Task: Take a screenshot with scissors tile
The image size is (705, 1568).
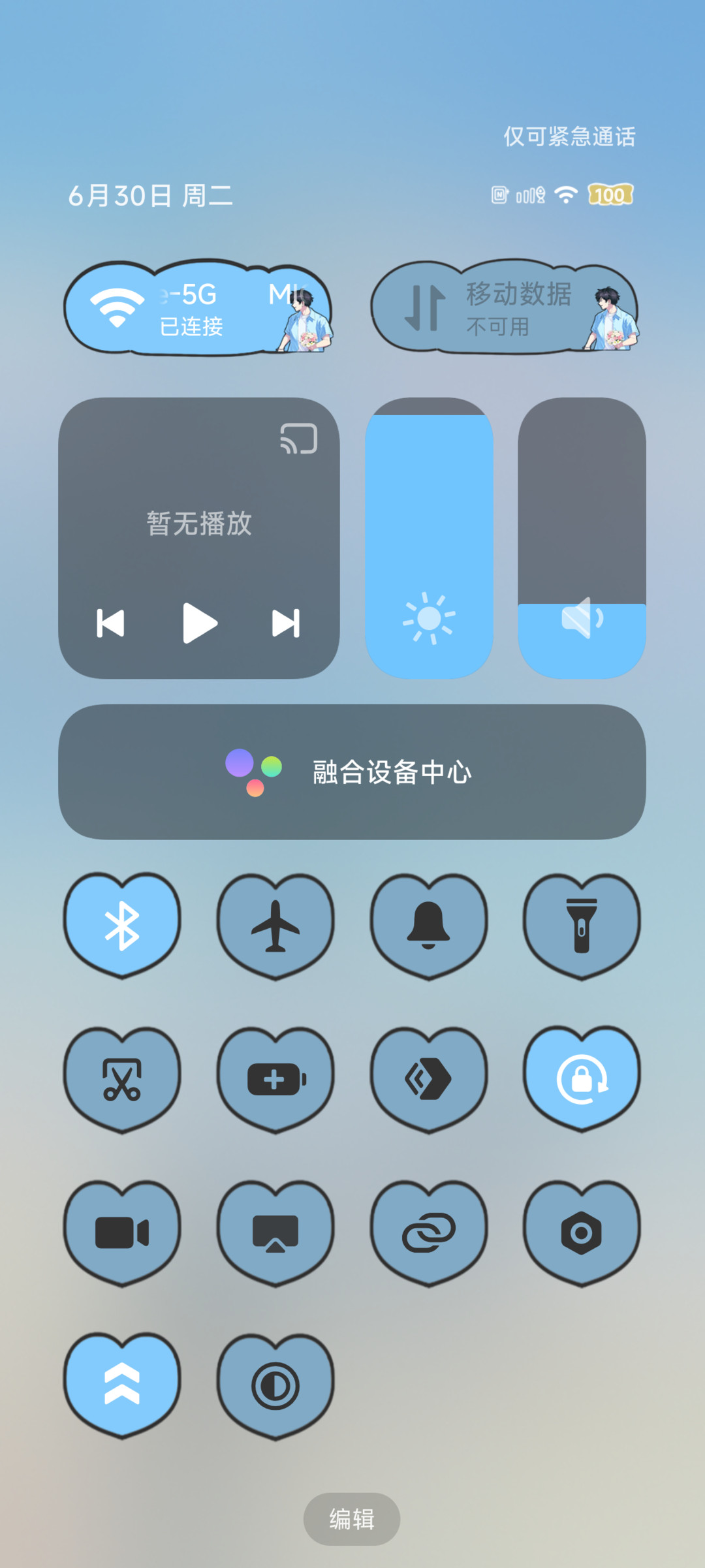Action: 122,1080
